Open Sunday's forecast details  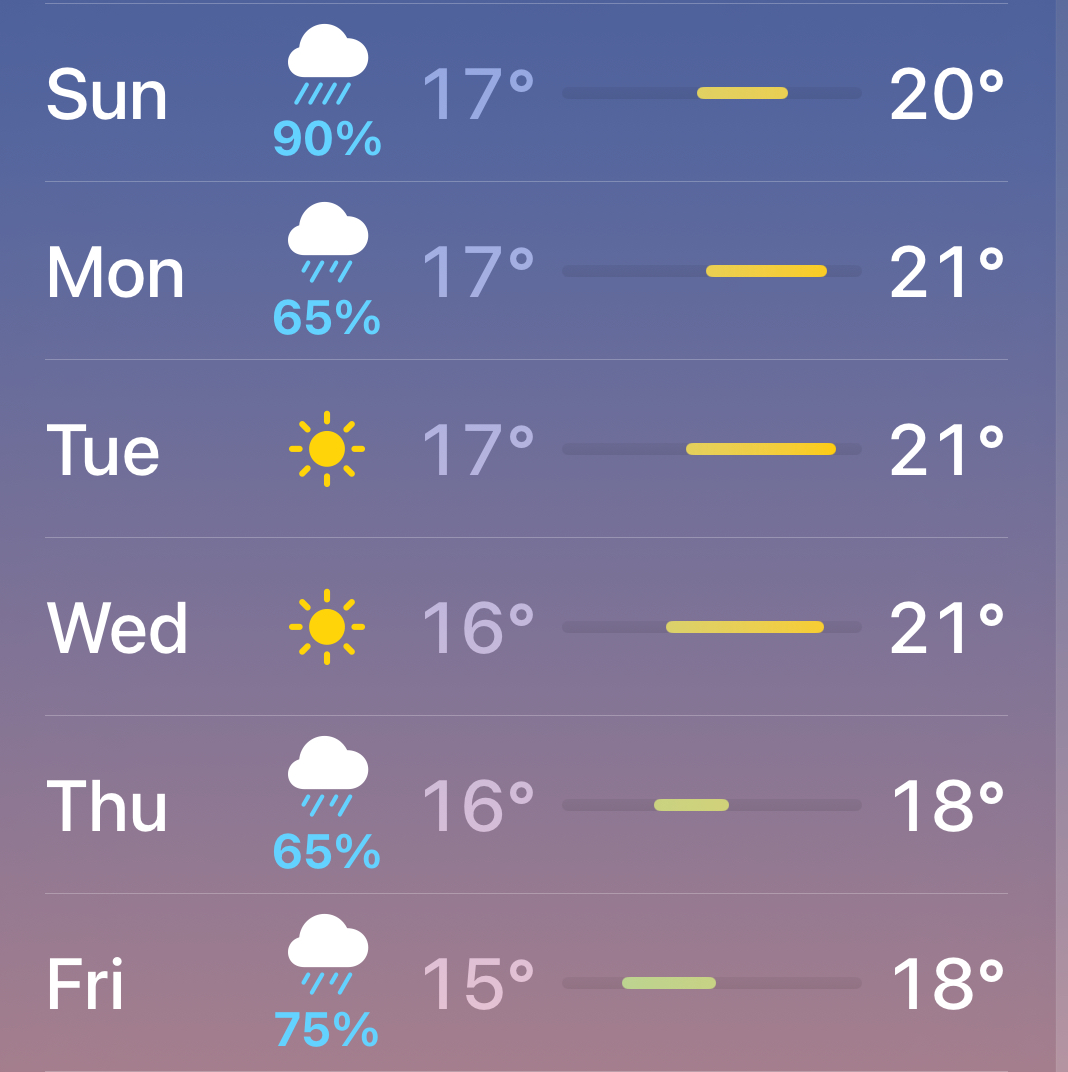[x=526, y=94]
